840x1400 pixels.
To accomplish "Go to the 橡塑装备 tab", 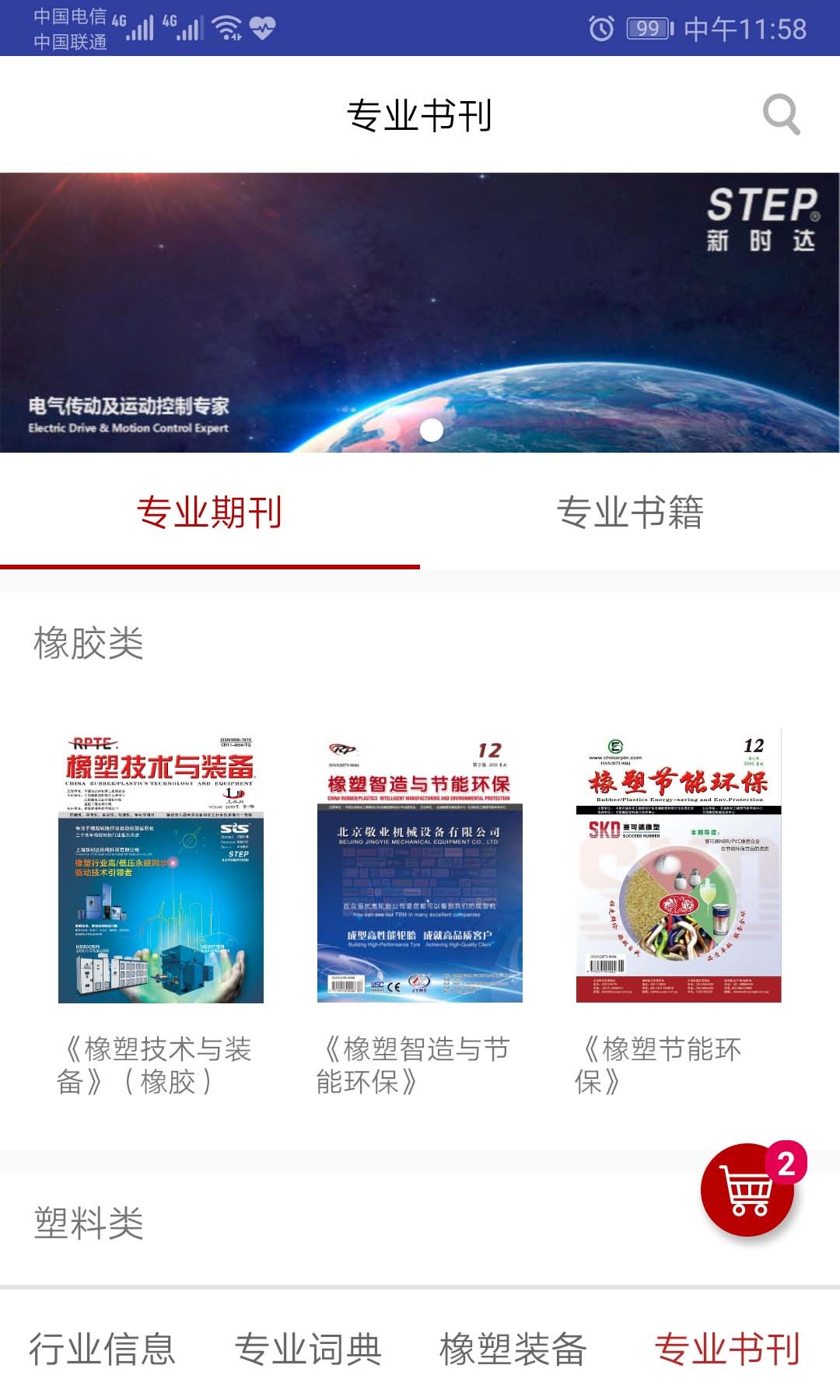I will click(x=513, y=1349).
